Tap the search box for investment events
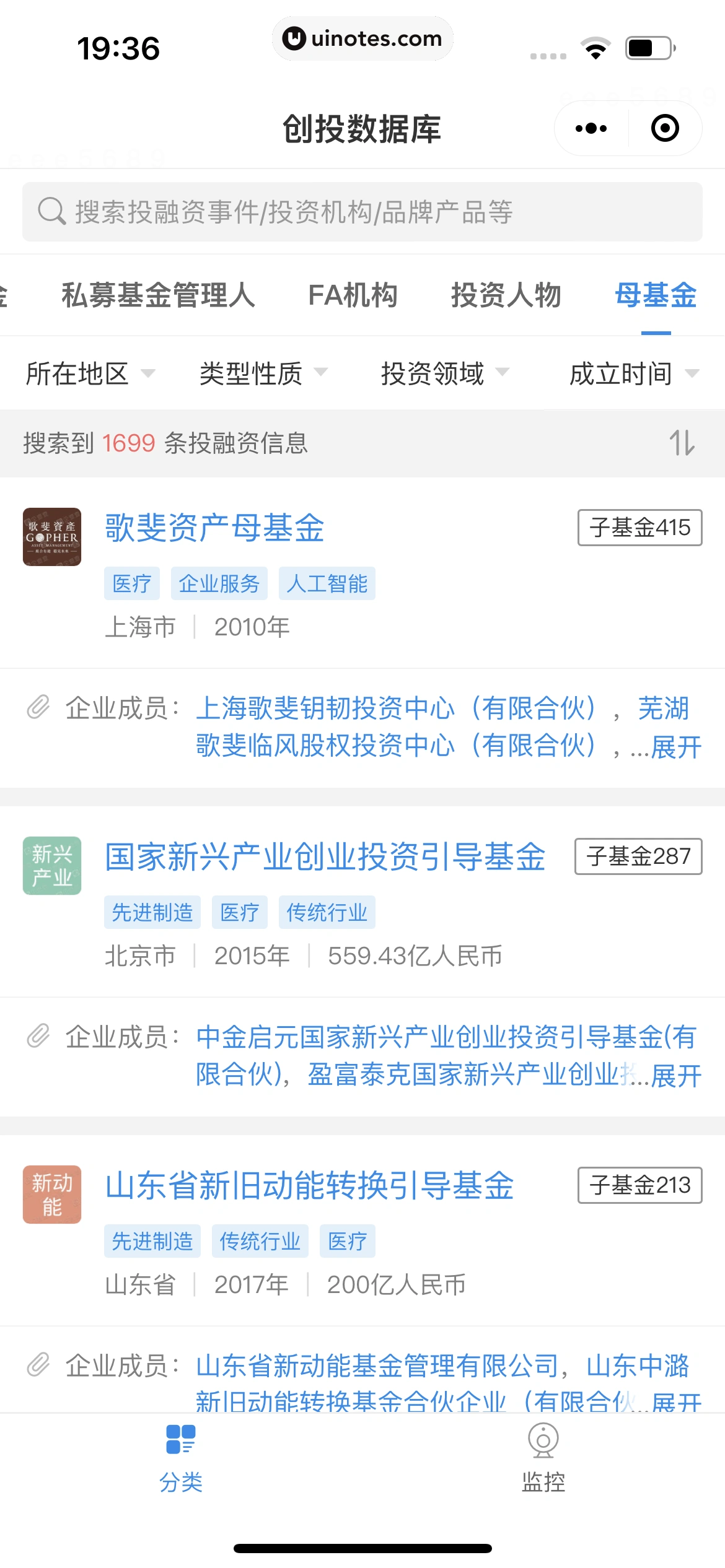The height and width of the screenshot is (1568, 725). 362,212
